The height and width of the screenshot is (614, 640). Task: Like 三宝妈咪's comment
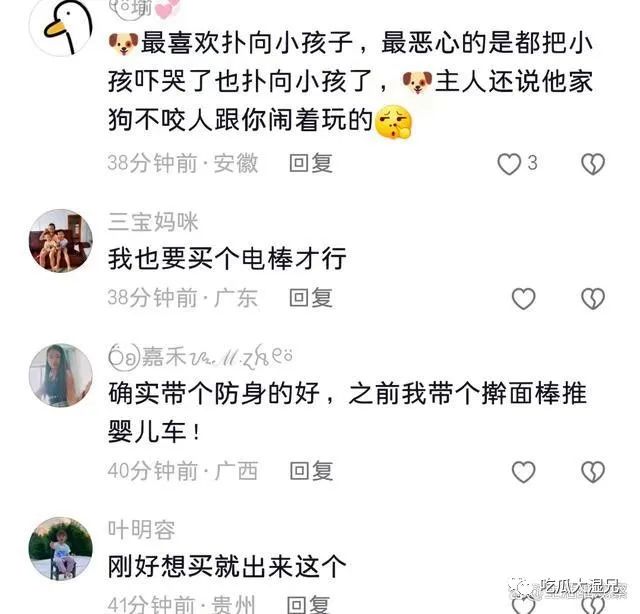pos(523,298)
